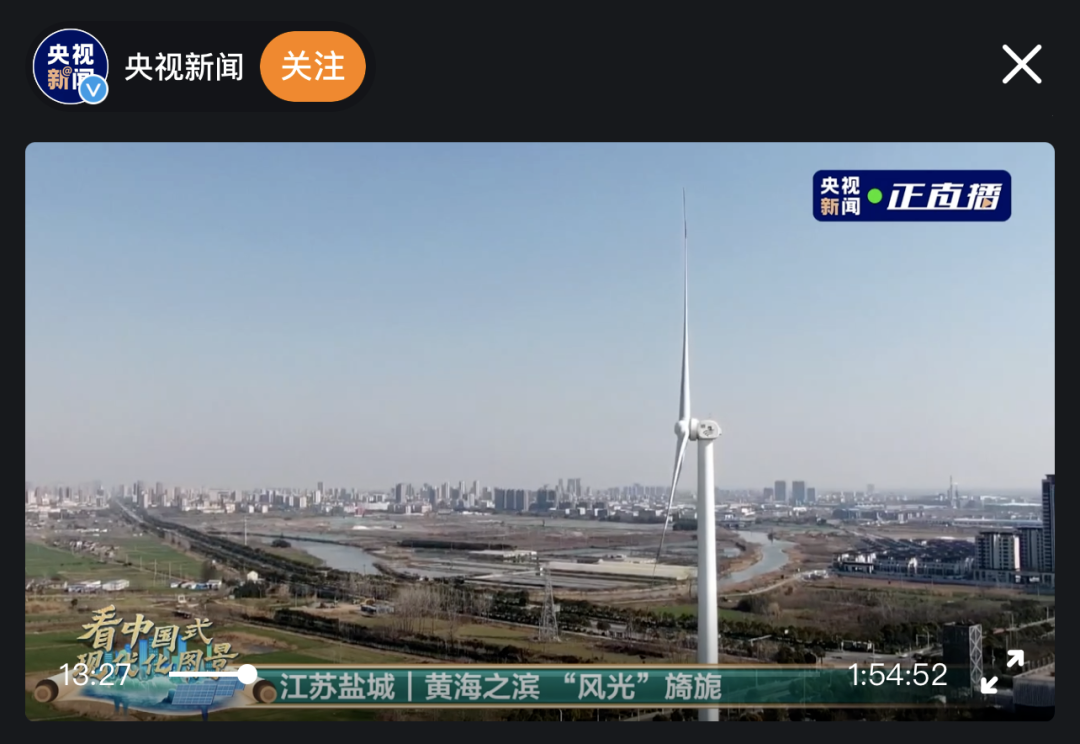
Task: Enter fullscreen video mode
Action: point(1002,672)
